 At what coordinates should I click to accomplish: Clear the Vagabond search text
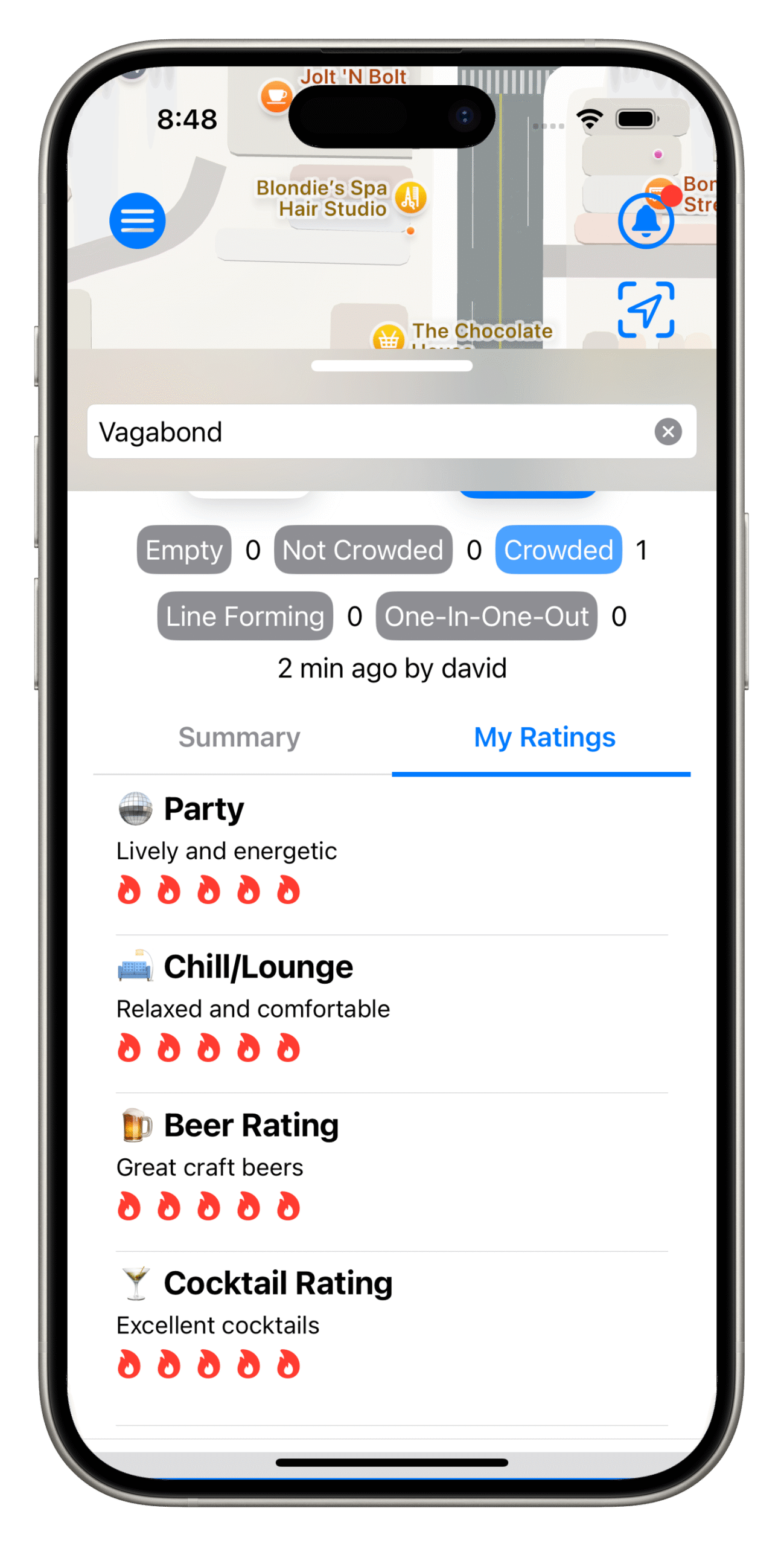click(668, 432)
